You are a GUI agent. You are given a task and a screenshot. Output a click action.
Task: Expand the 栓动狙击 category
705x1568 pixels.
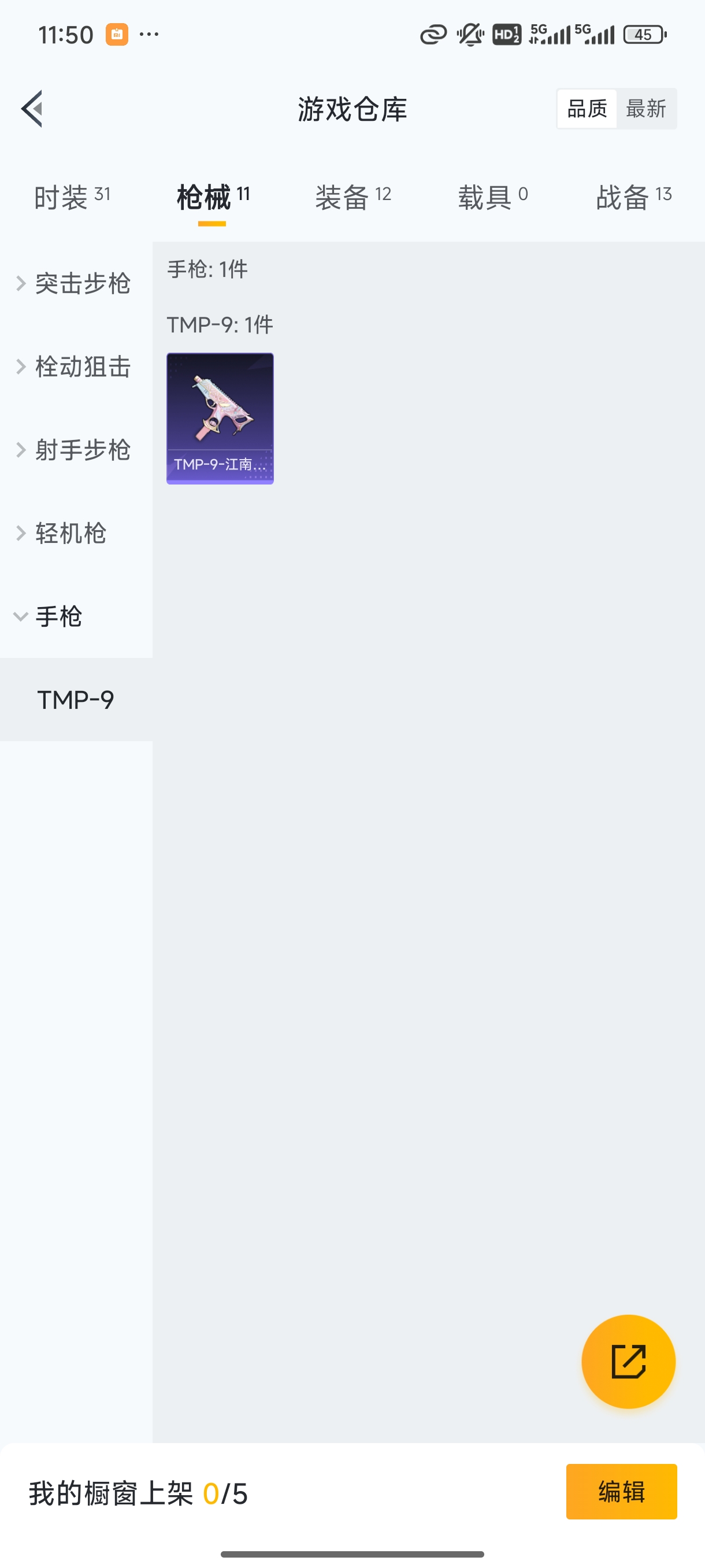(81, 367)
